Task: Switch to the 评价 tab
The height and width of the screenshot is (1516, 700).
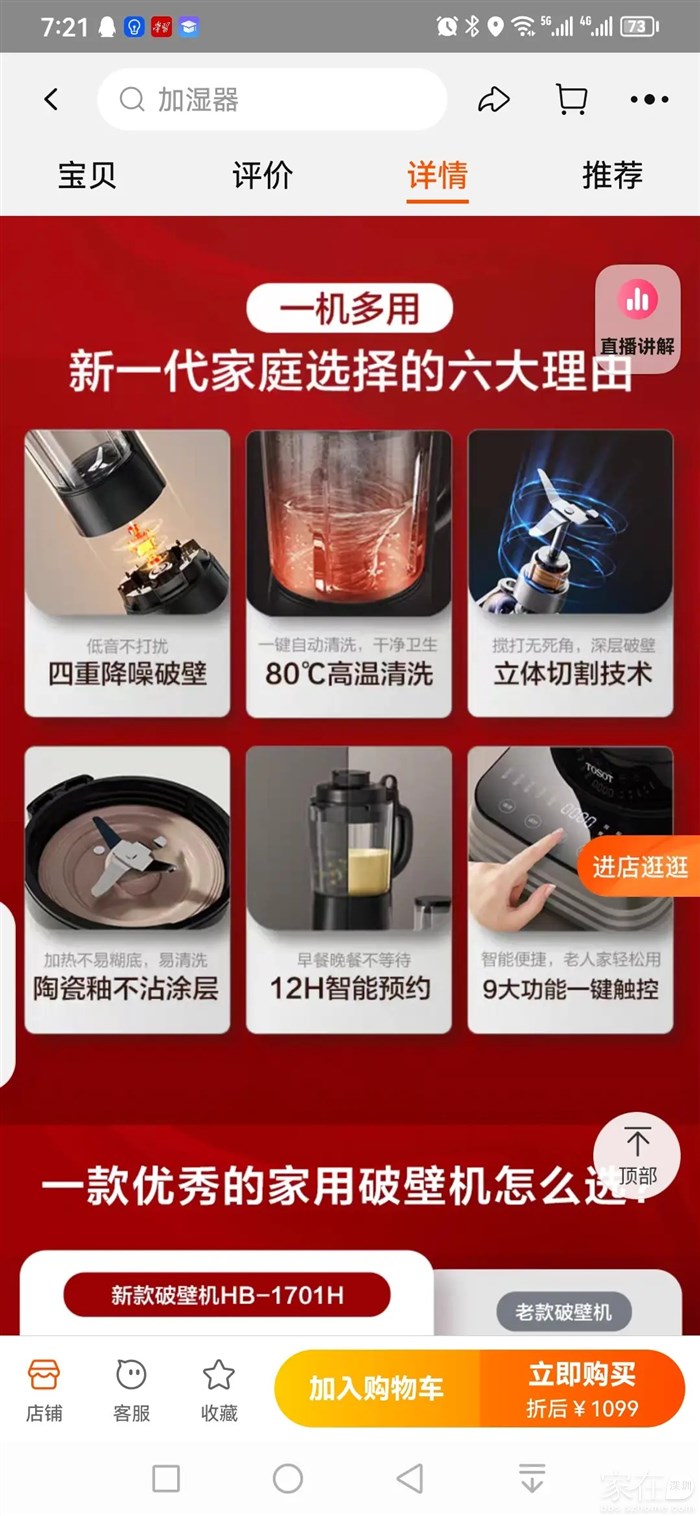Action: (262, 175)
